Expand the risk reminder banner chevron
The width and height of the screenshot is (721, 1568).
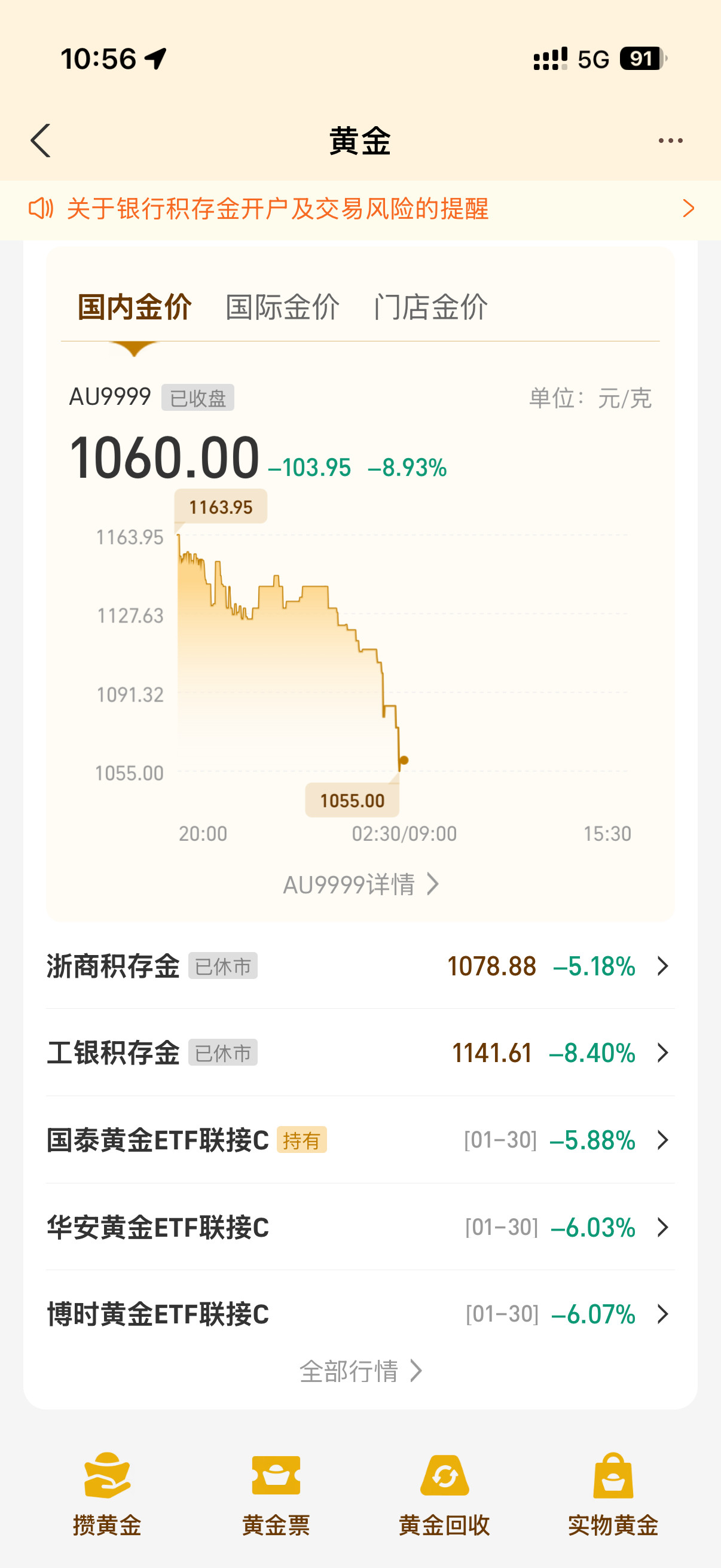coord(688,208)
